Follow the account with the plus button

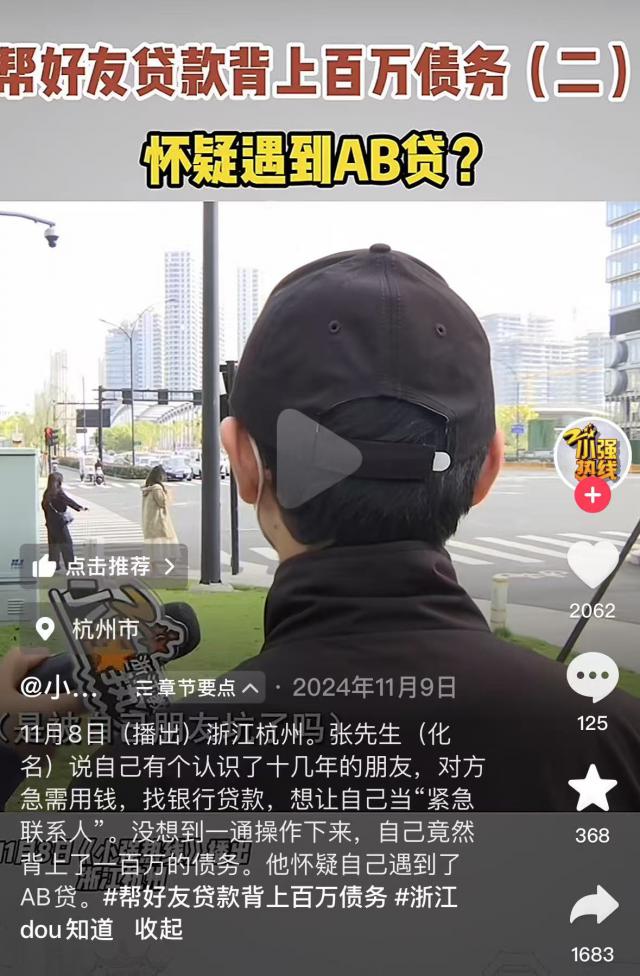[x=592, y=495]
